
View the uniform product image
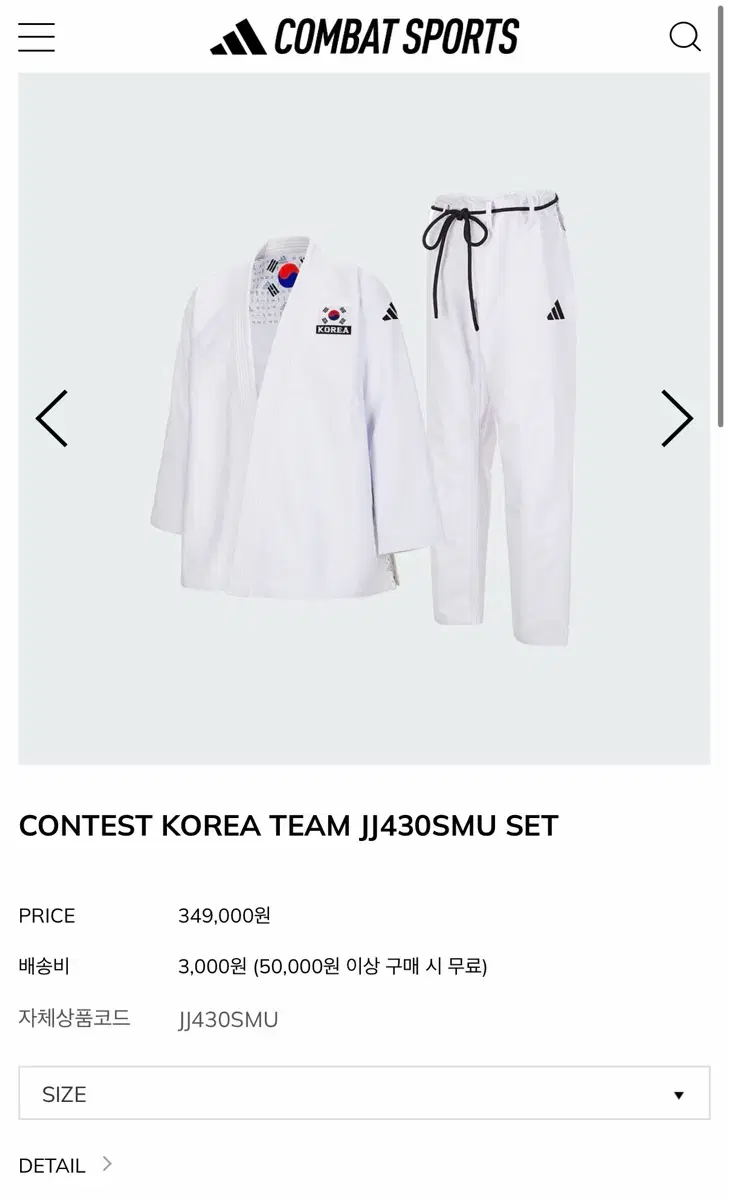(x=364, y=418)
